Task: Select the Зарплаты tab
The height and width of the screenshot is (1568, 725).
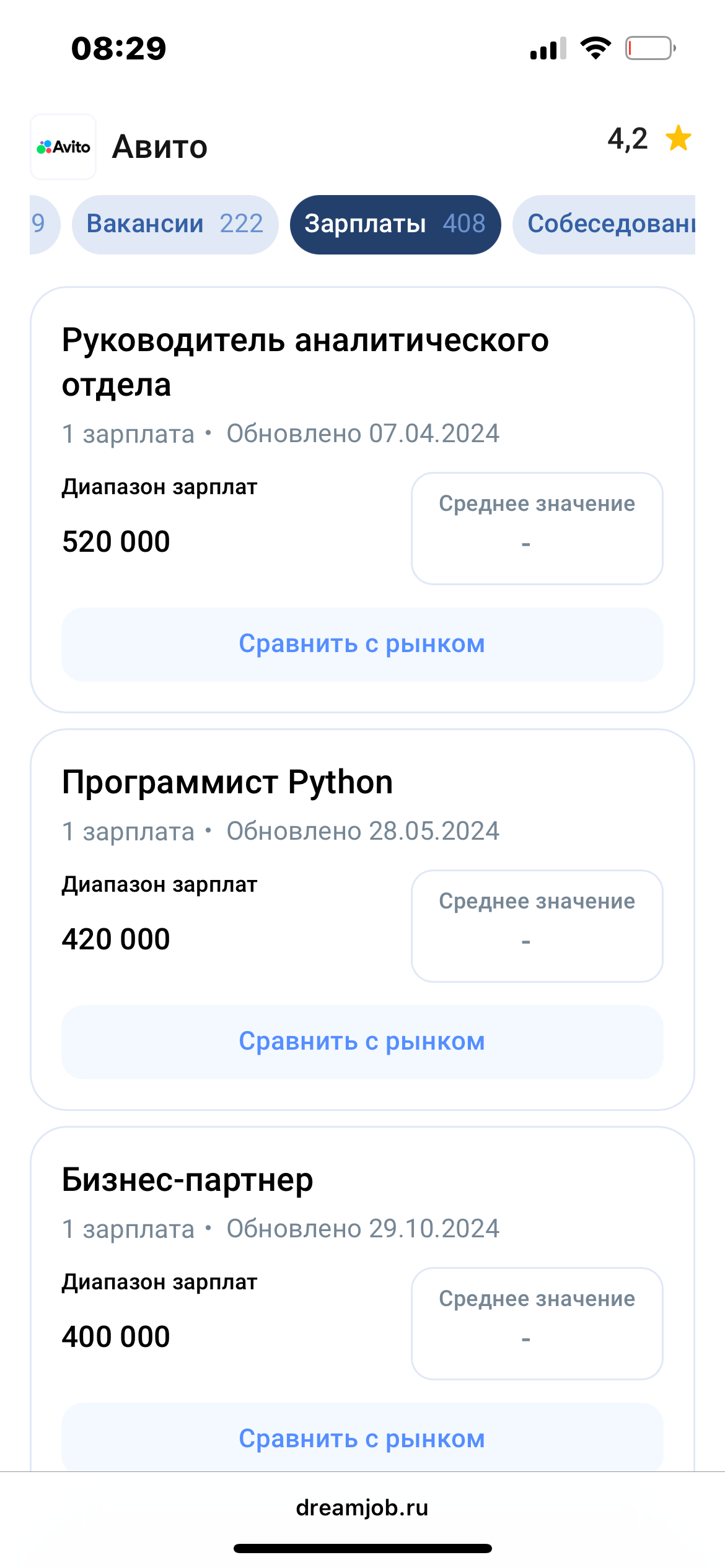Action: pos(395,224)
